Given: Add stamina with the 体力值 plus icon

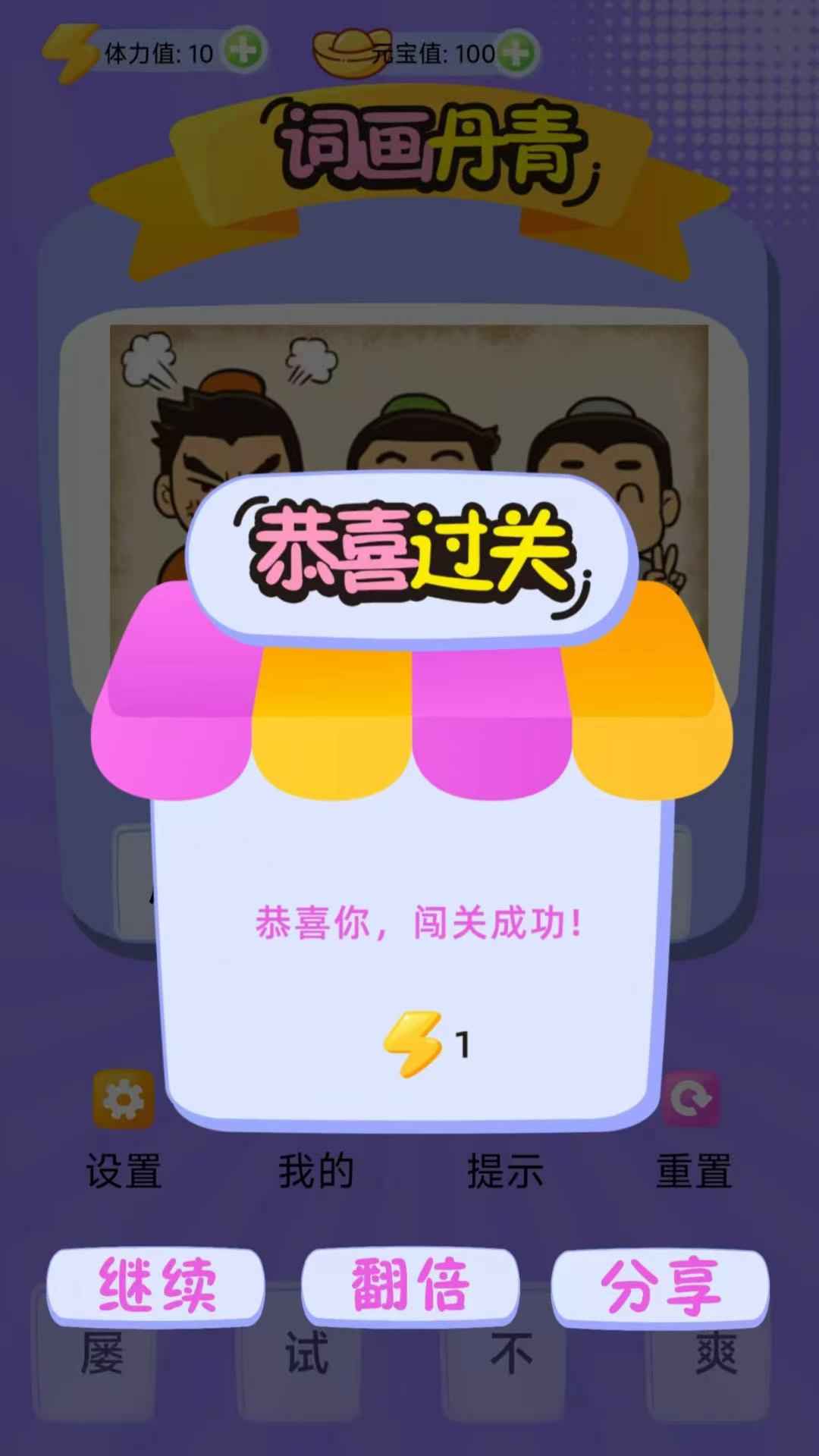Looking at the screenshot, I should click(244, 52).
